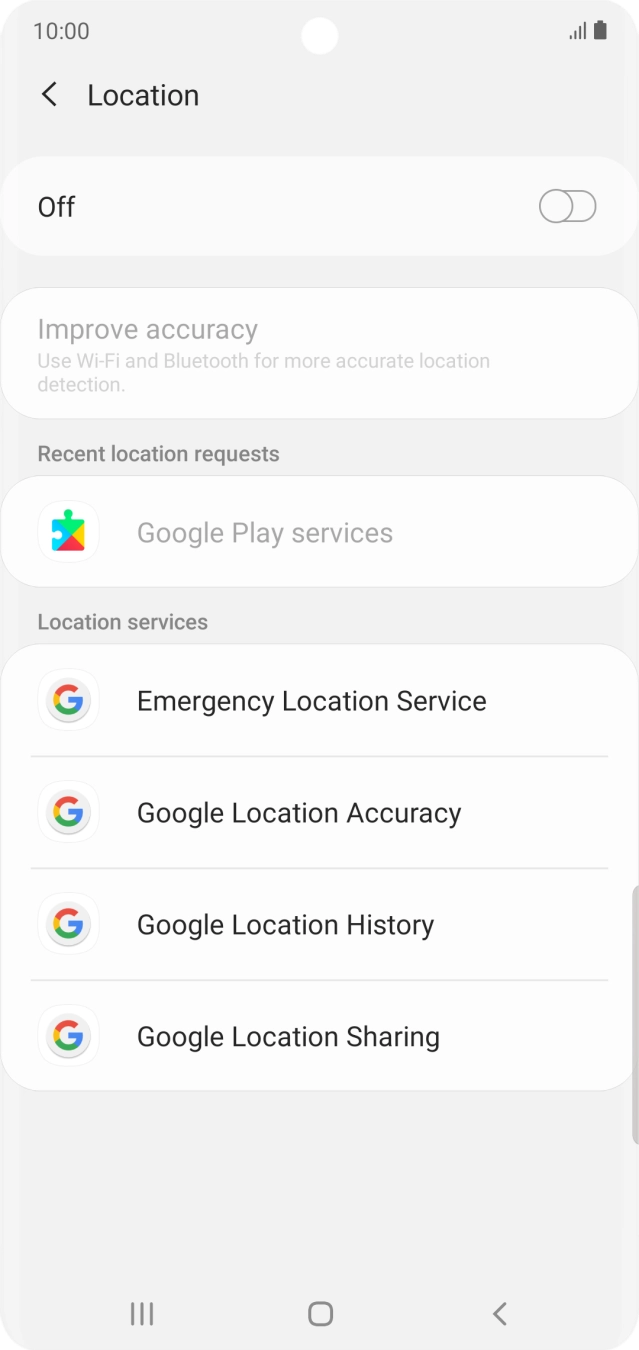Image resolution: width=639 pixels, height=1350 pixels.
Task: Go back from Location settings
Action: click(x=49, y=95)
